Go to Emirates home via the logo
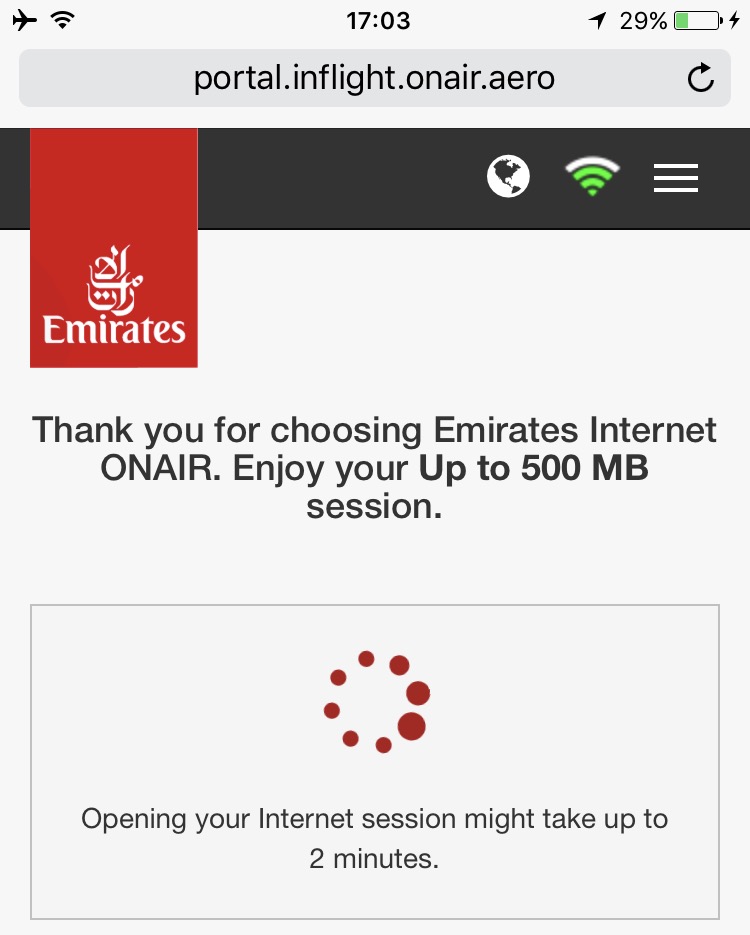 [x=114, y=248]
